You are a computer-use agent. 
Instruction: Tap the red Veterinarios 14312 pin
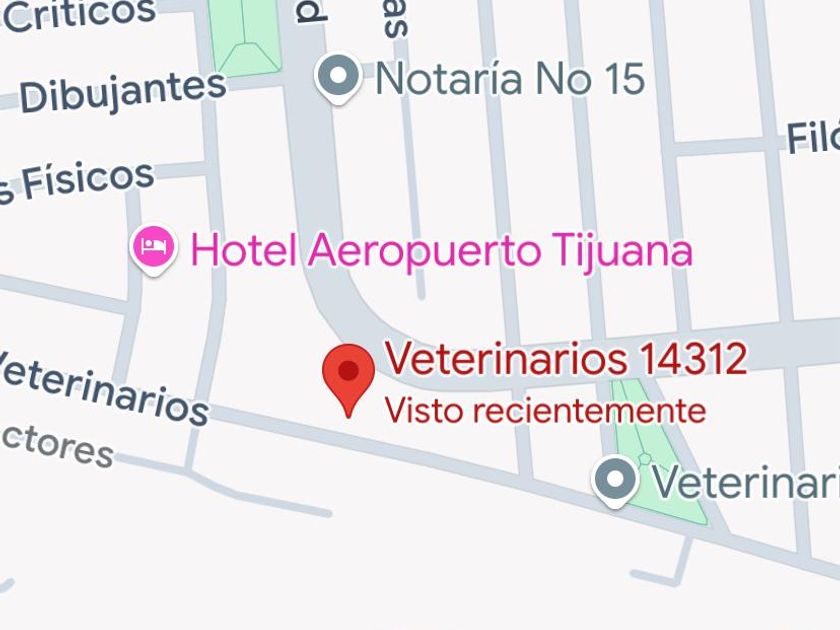(348, 380)
